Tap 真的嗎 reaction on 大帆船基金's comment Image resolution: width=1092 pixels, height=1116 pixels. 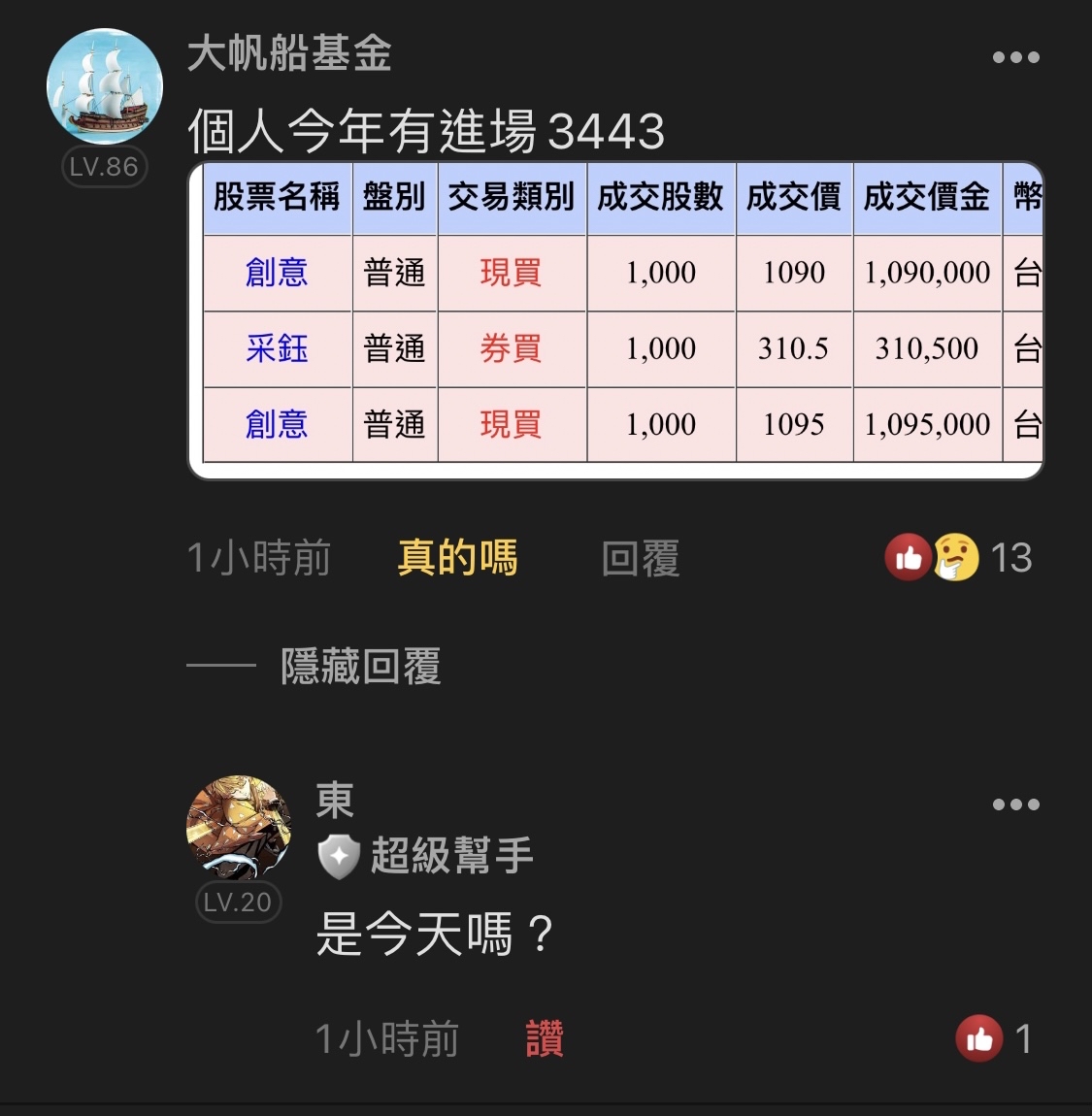[457, 558]
